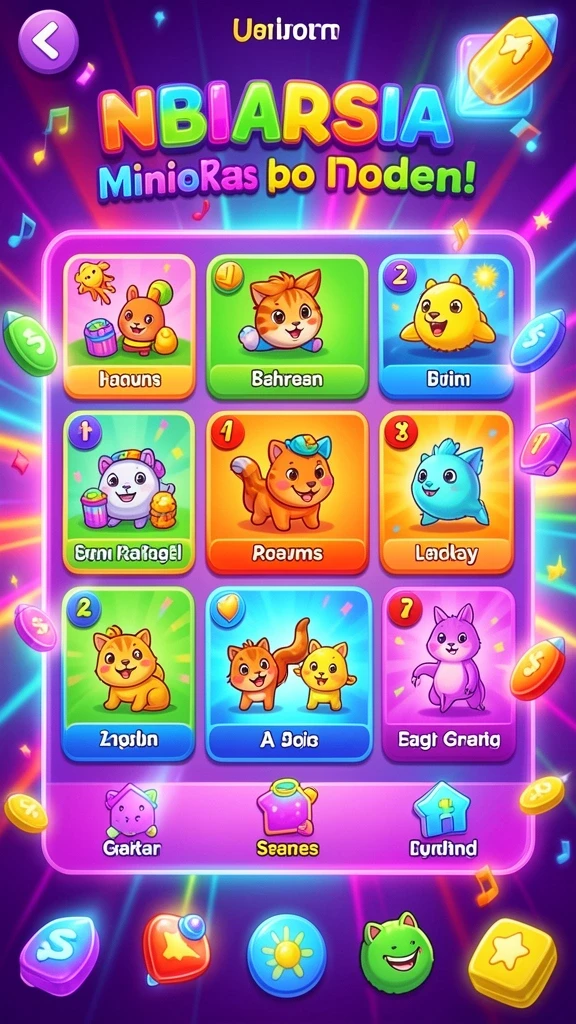576x1024 pixels.
Task: Open the Haouns card
Action: (x=129, y=327)
